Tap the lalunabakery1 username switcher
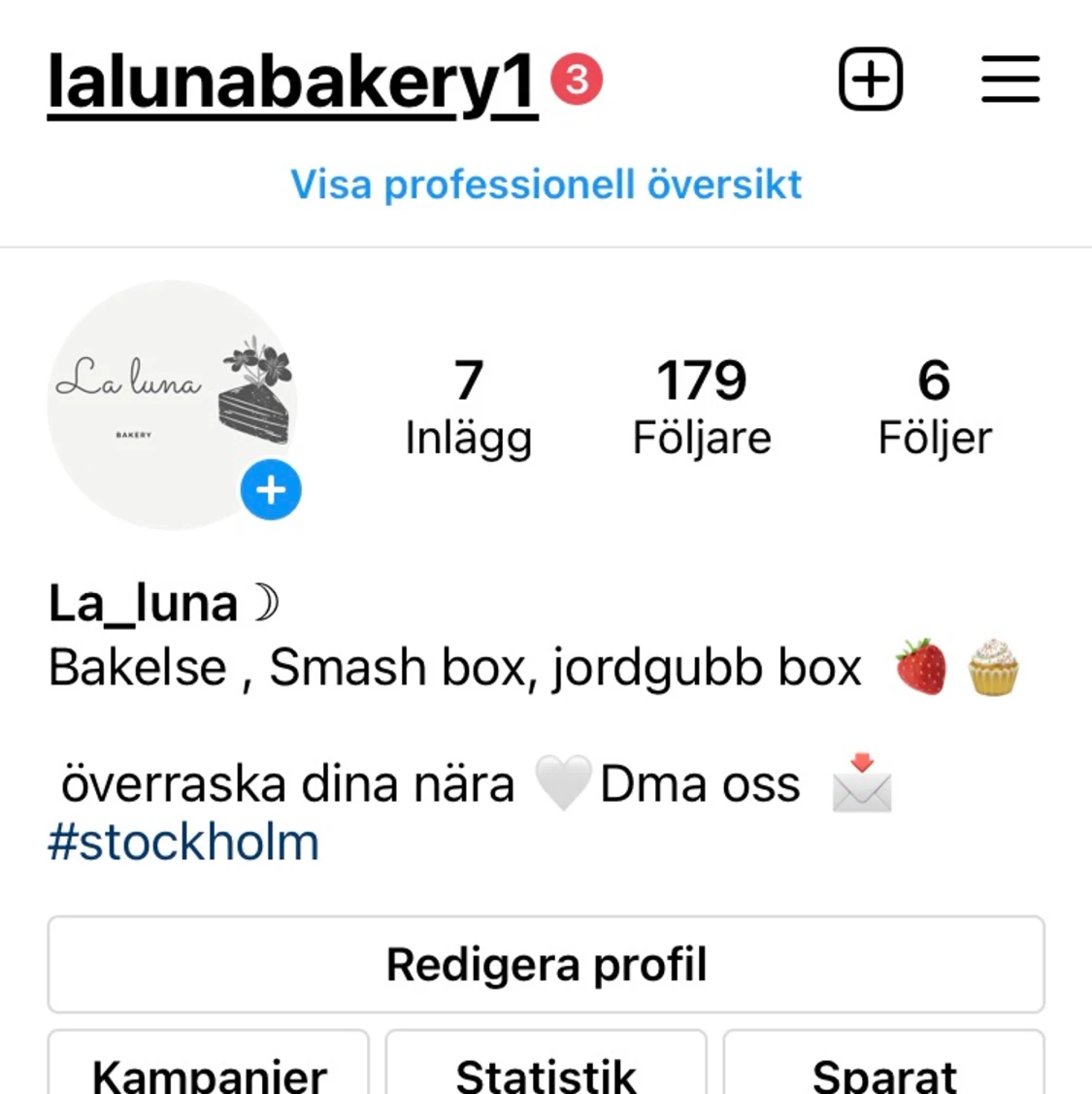Viewport: 1092px width, 1094px height. pos(292,82)
